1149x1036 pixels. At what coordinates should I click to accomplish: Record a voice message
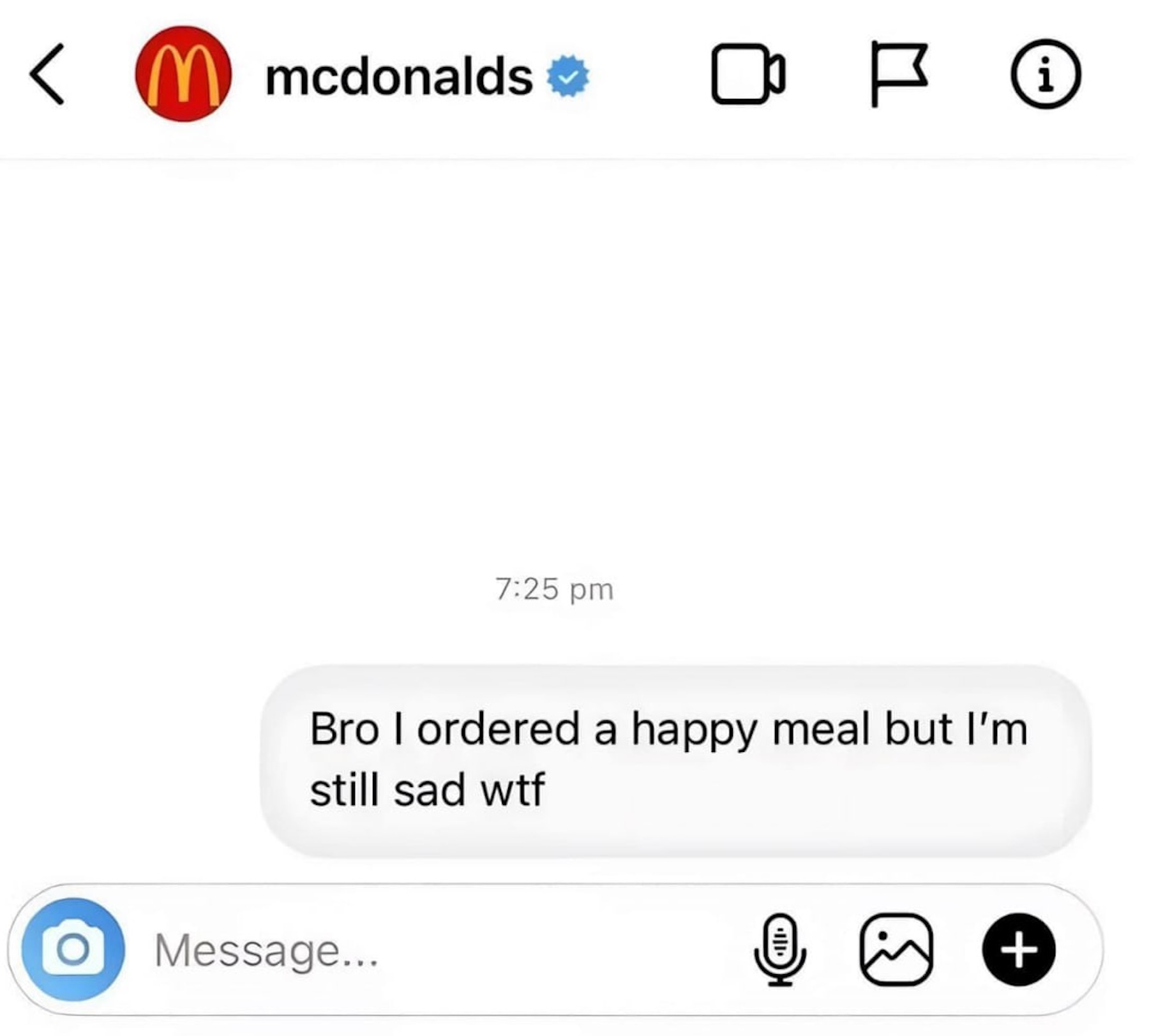click(x=779, y=950)
